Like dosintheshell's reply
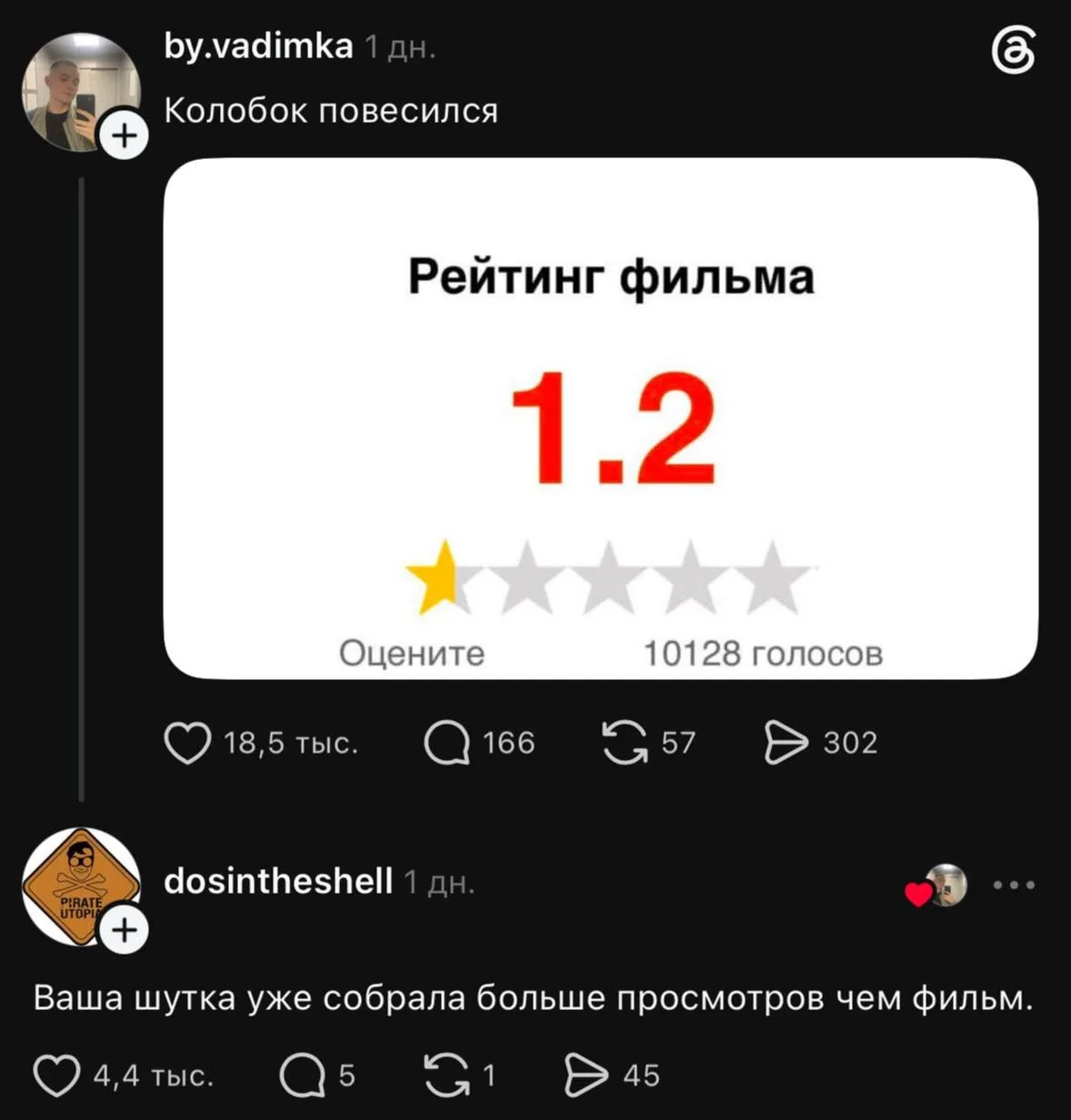The image size is (1071, 1120). click(56, 1075)
